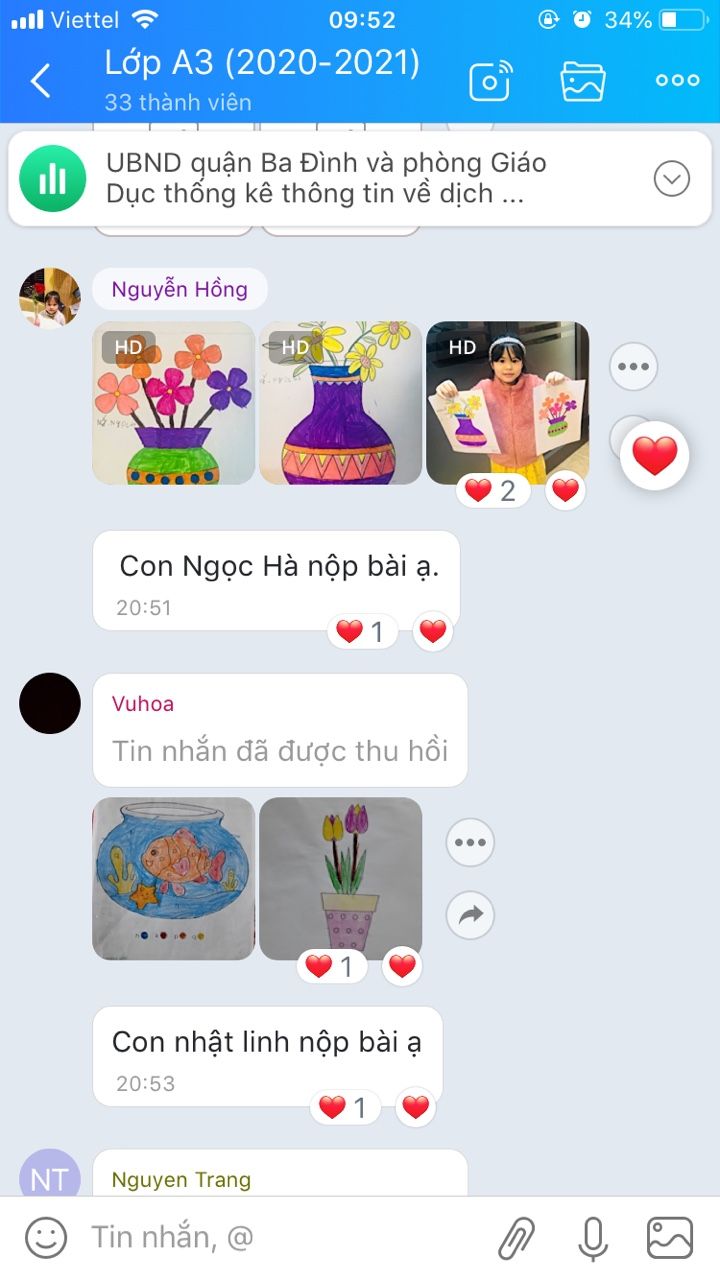The width and height of the screenshot is (720, 1280).
Task: Focus the Tin nhắn message field
Action: click(280, 1238)
